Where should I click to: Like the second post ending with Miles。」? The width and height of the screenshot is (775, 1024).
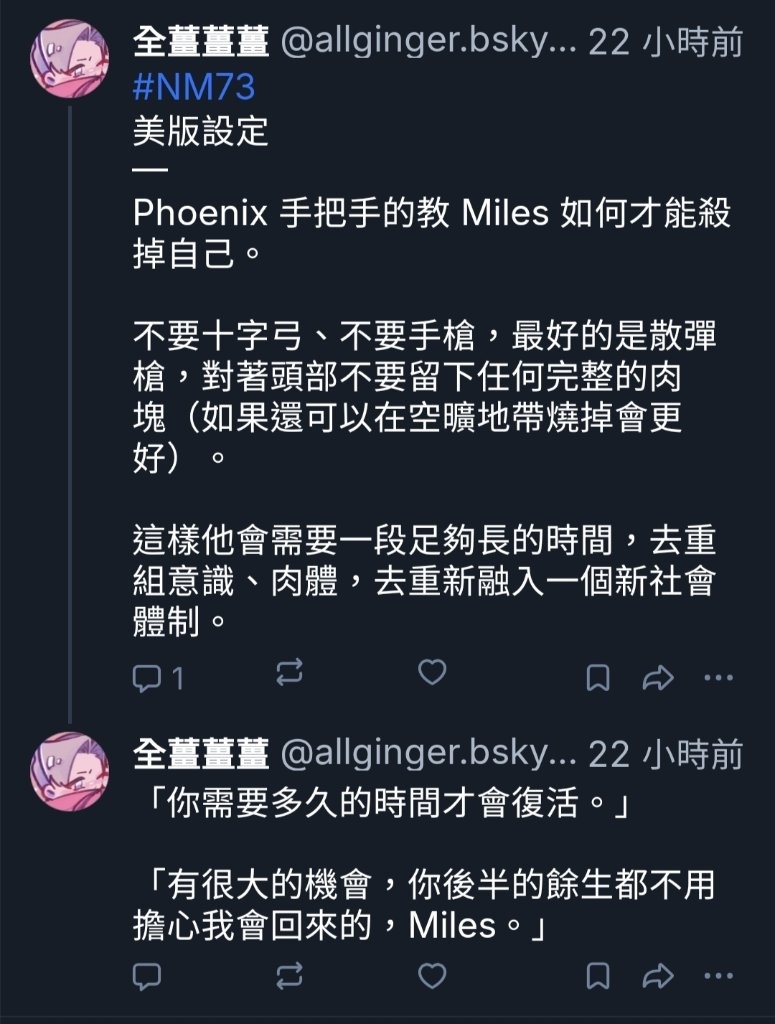coord(431,975)
